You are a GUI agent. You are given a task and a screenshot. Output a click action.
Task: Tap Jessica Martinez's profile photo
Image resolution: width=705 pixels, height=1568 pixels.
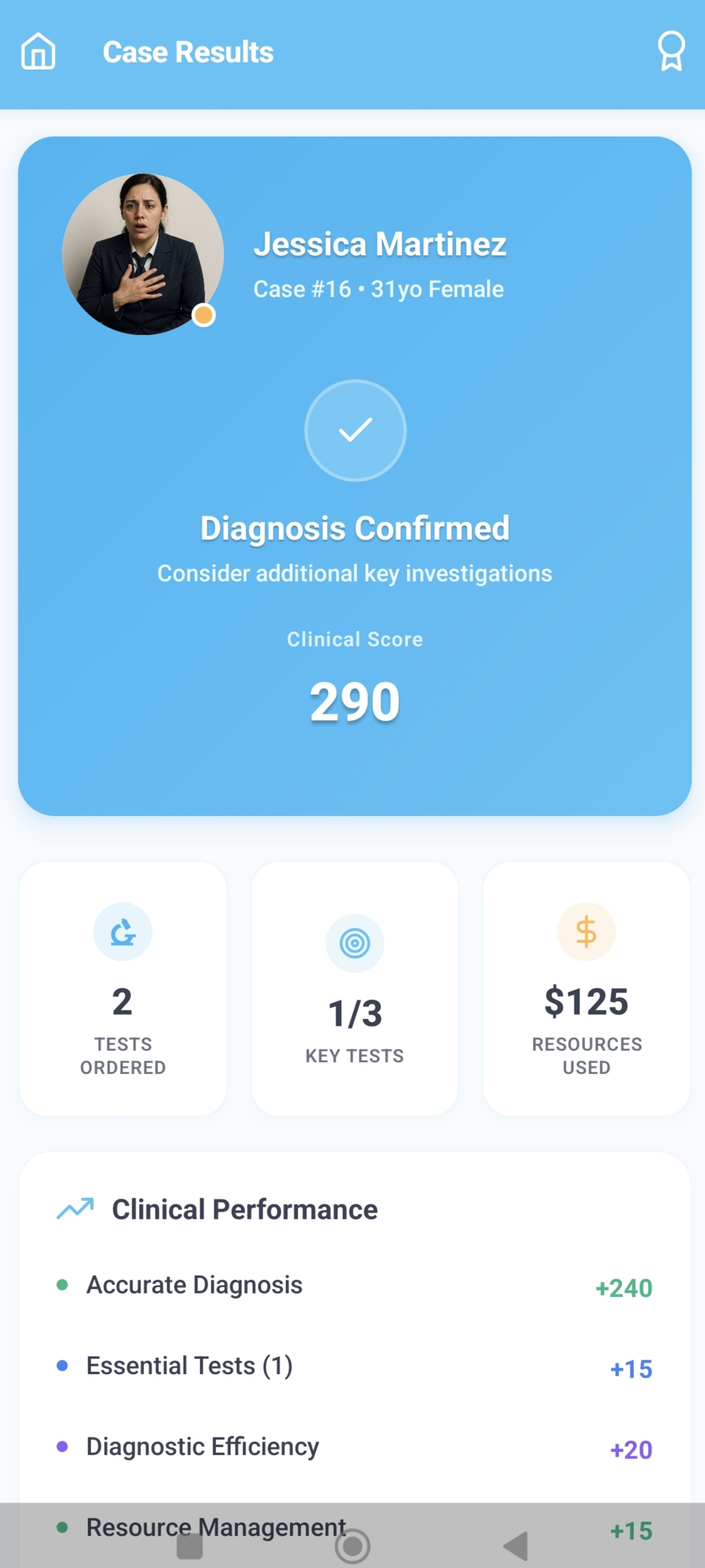coord(142,251)
